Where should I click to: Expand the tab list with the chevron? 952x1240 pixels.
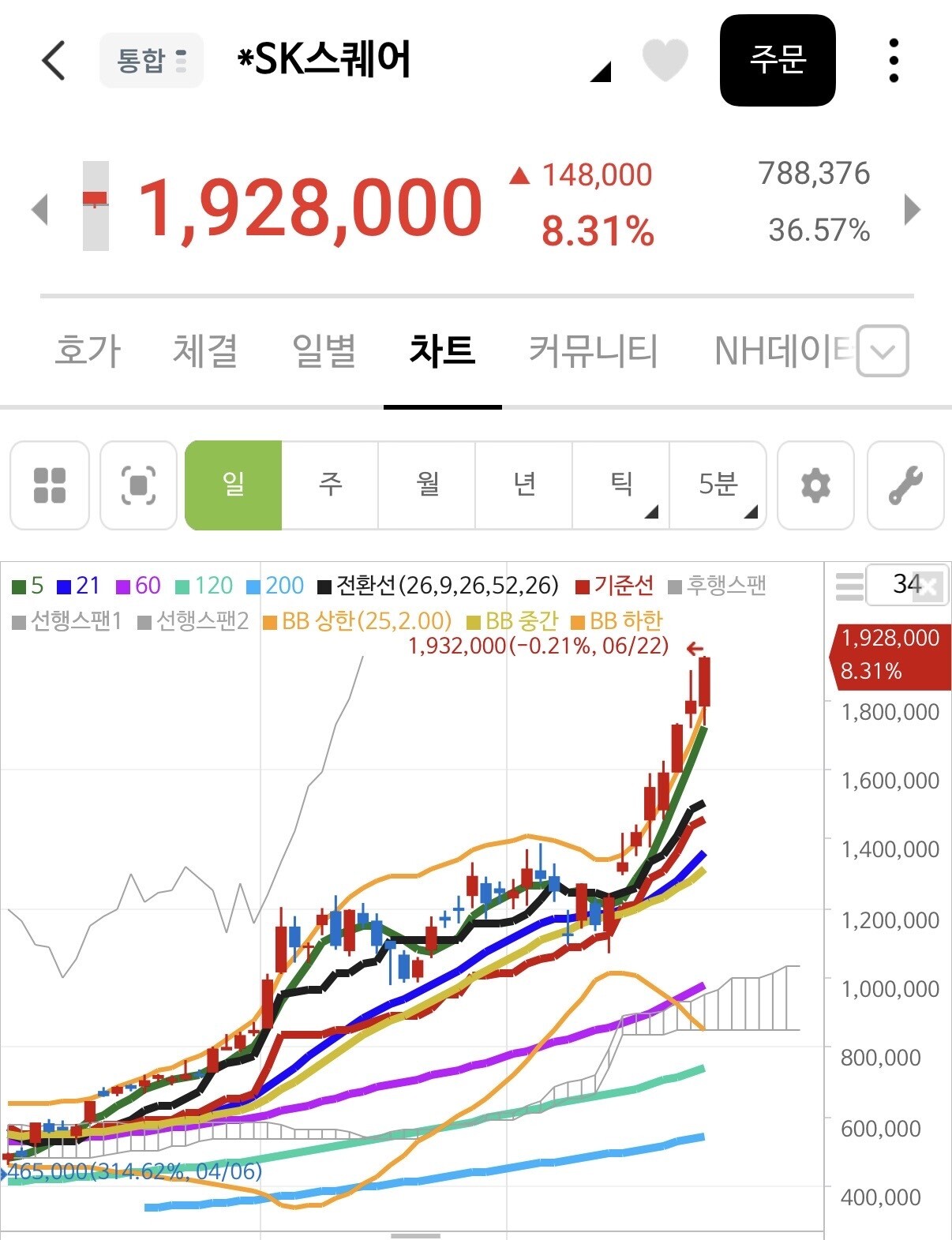[x=883, y=350]
